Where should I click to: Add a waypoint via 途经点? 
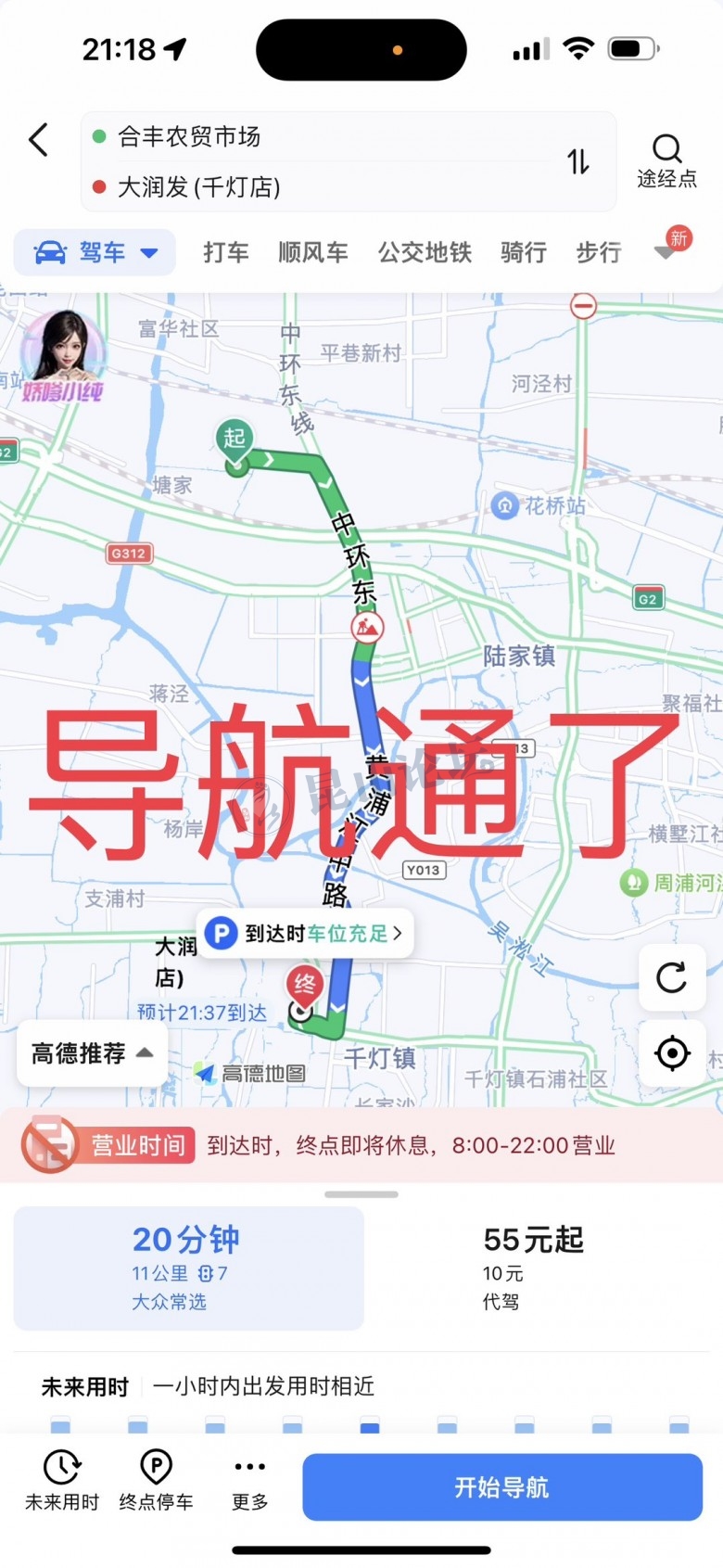[x=666, y=160]
